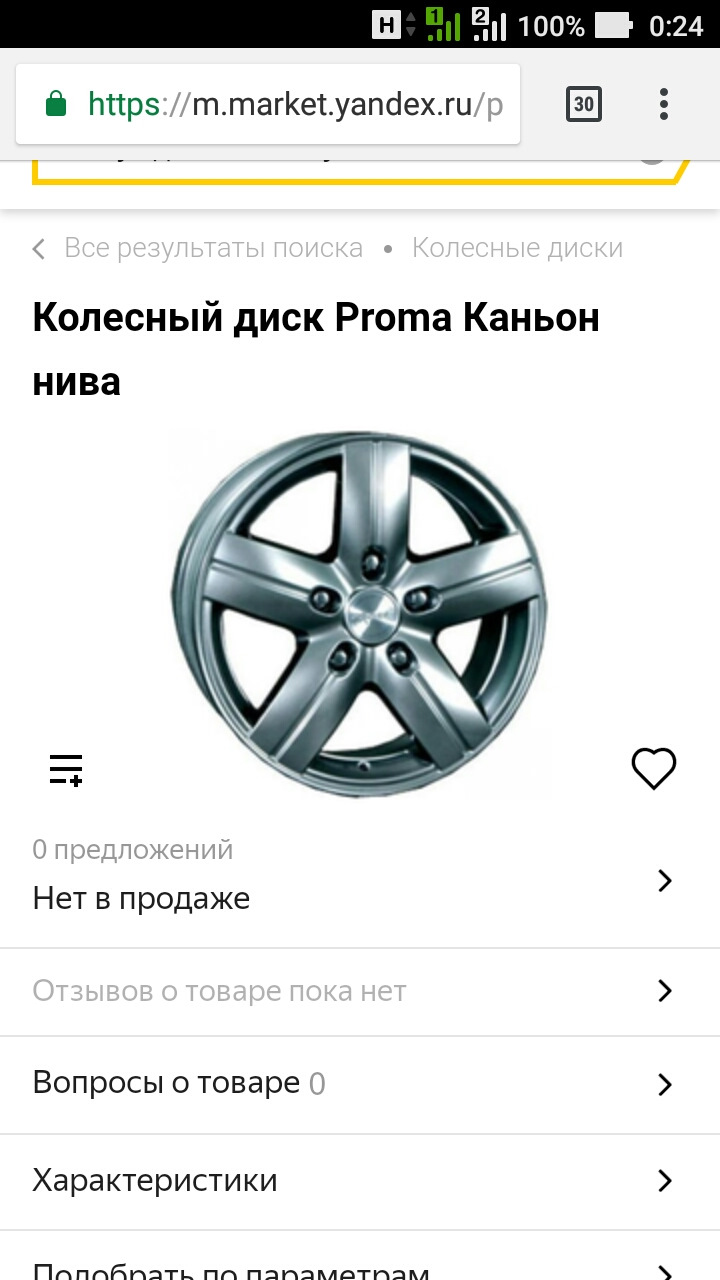Add Proma Каньон to favorites
The image size is (720, 1280).
pos(654,769)
